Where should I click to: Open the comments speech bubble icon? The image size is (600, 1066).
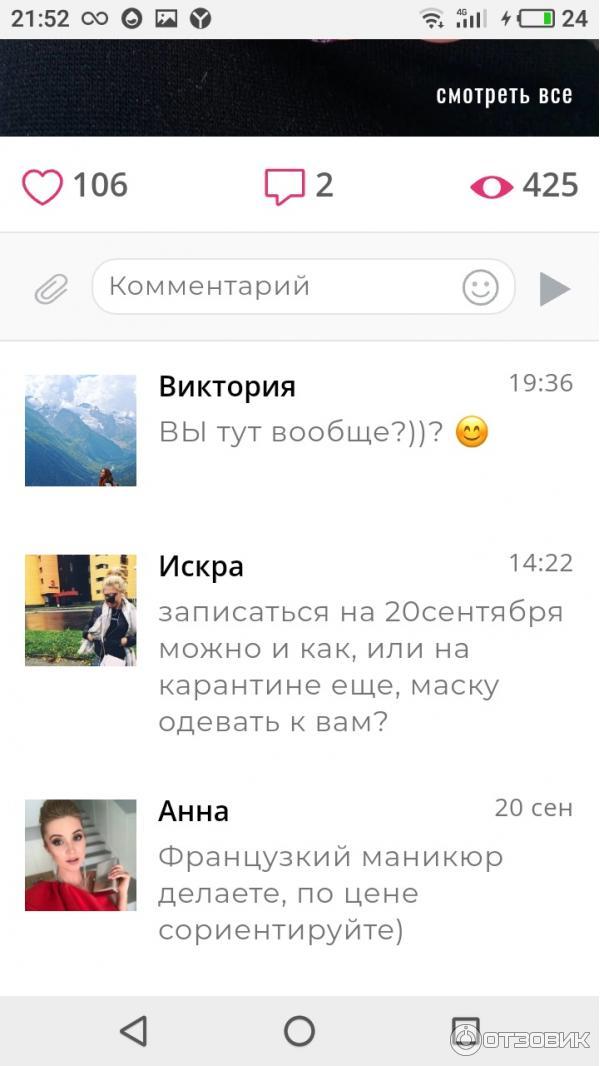point(284,186)
